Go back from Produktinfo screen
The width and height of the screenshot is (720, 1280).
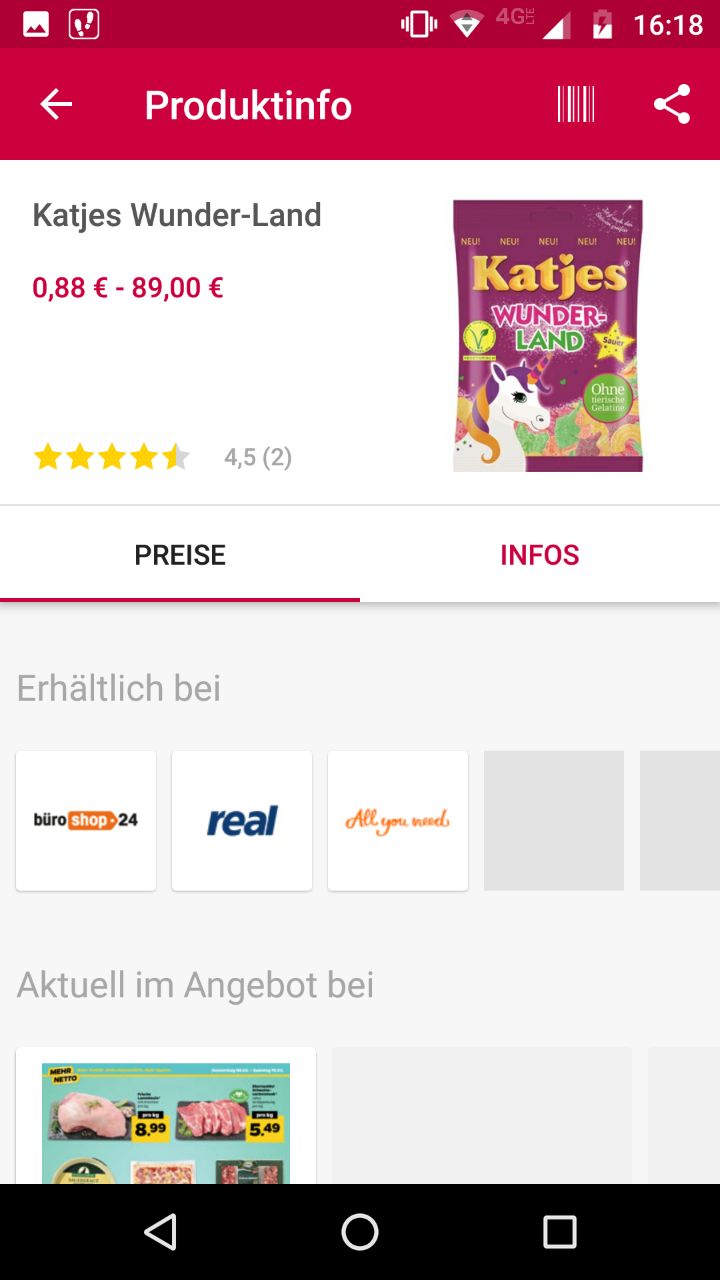click(56, 104)
